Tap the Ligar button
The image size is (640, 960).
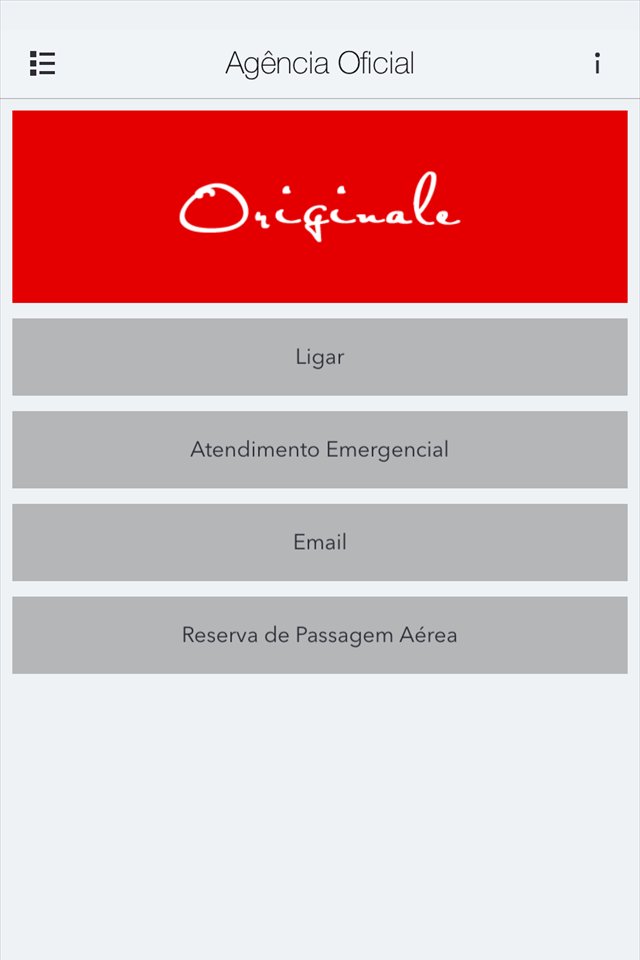[x=320, y=357]
